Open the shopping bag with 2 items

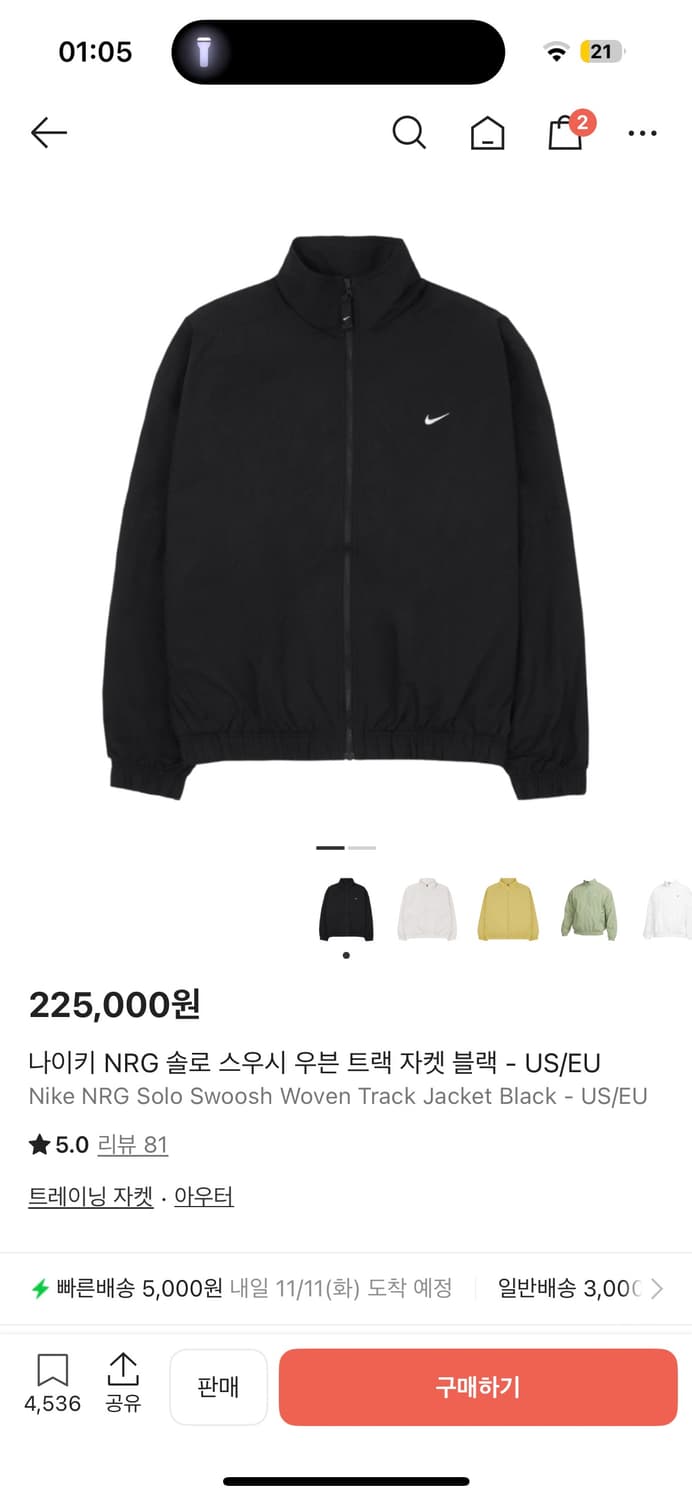click(566, 132)
